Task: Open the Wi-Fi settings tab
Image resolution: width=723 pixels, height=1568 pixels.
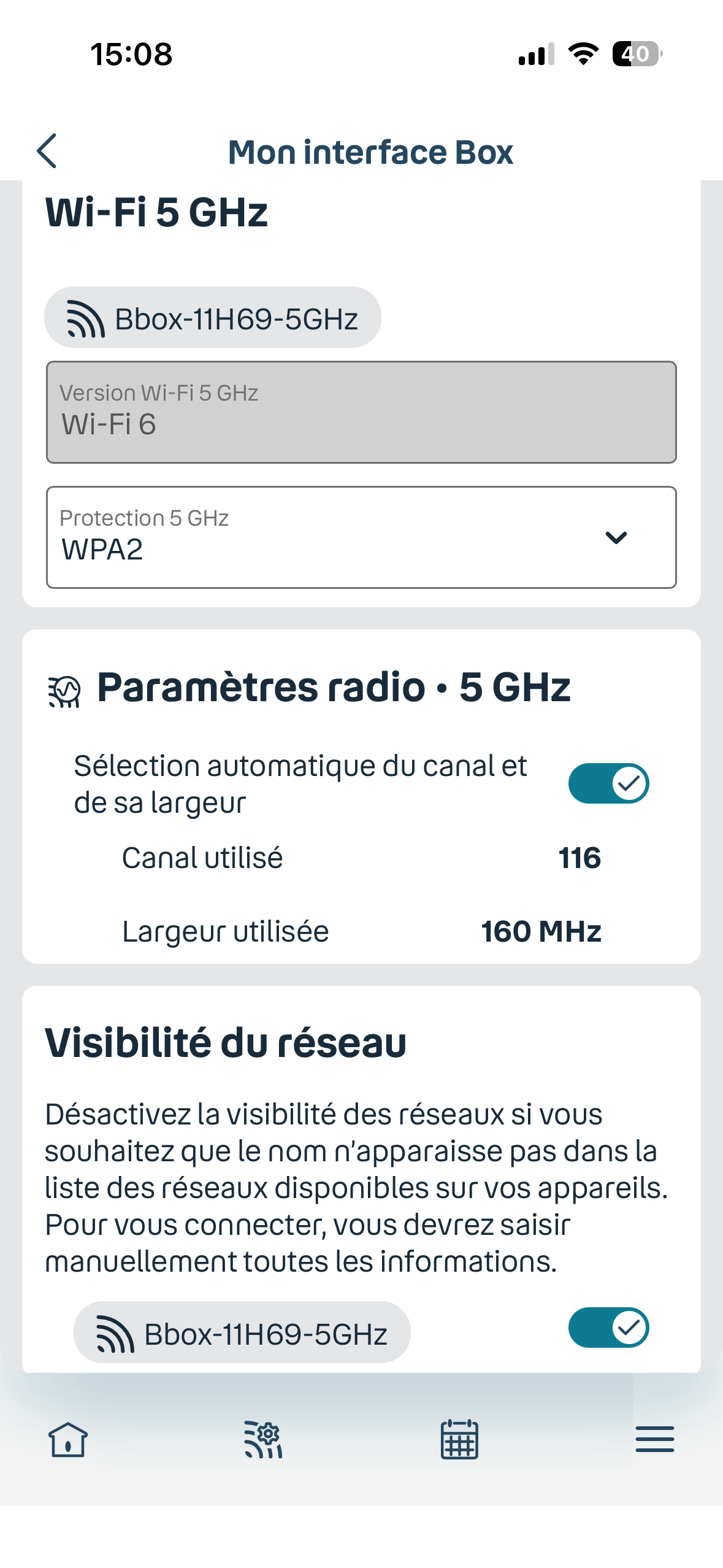Action: pyautogui.click(x=263, y=1439)
